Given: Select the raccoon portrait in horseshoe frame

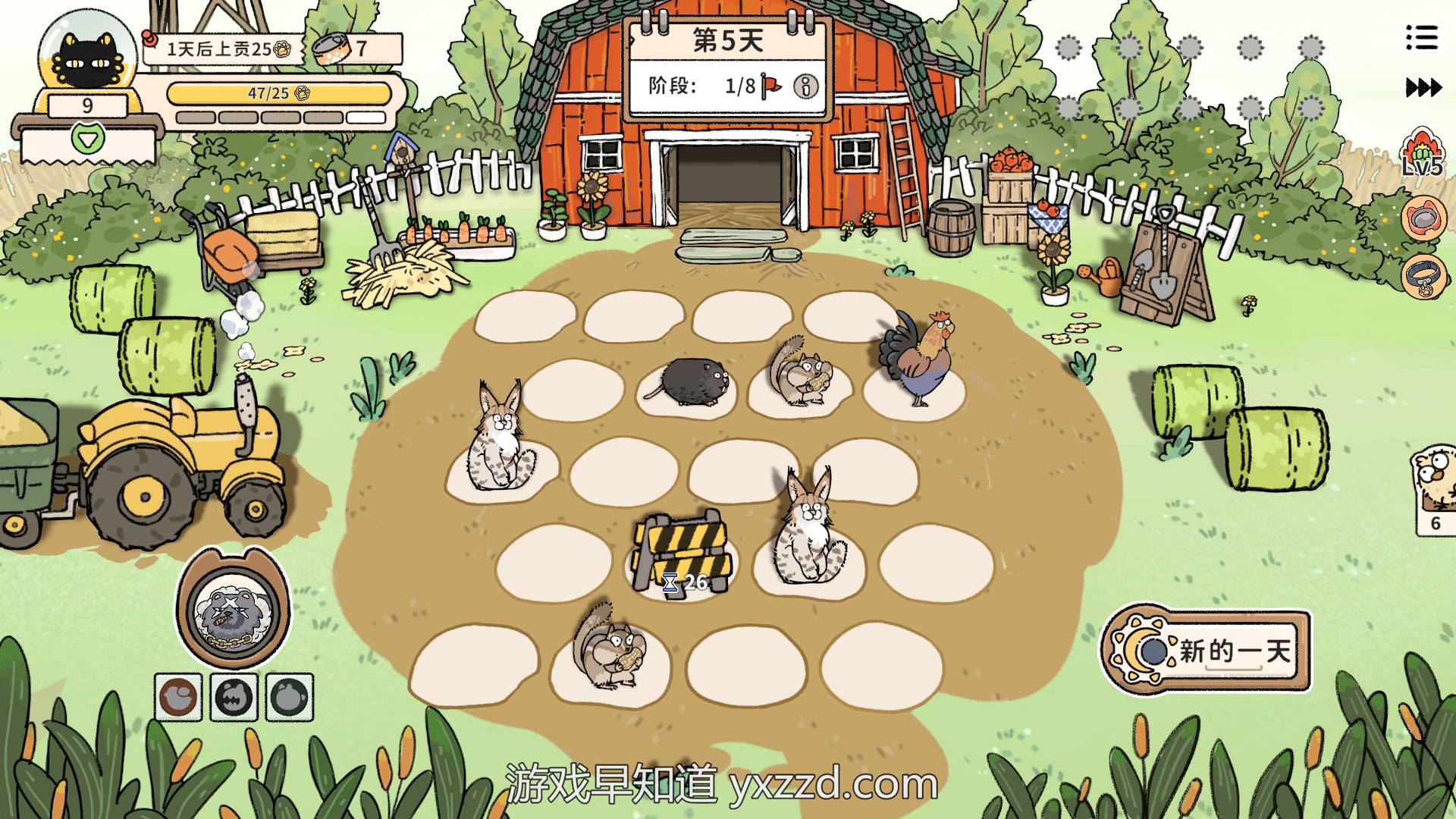Looking at the screenshot, I should point(233,609).
